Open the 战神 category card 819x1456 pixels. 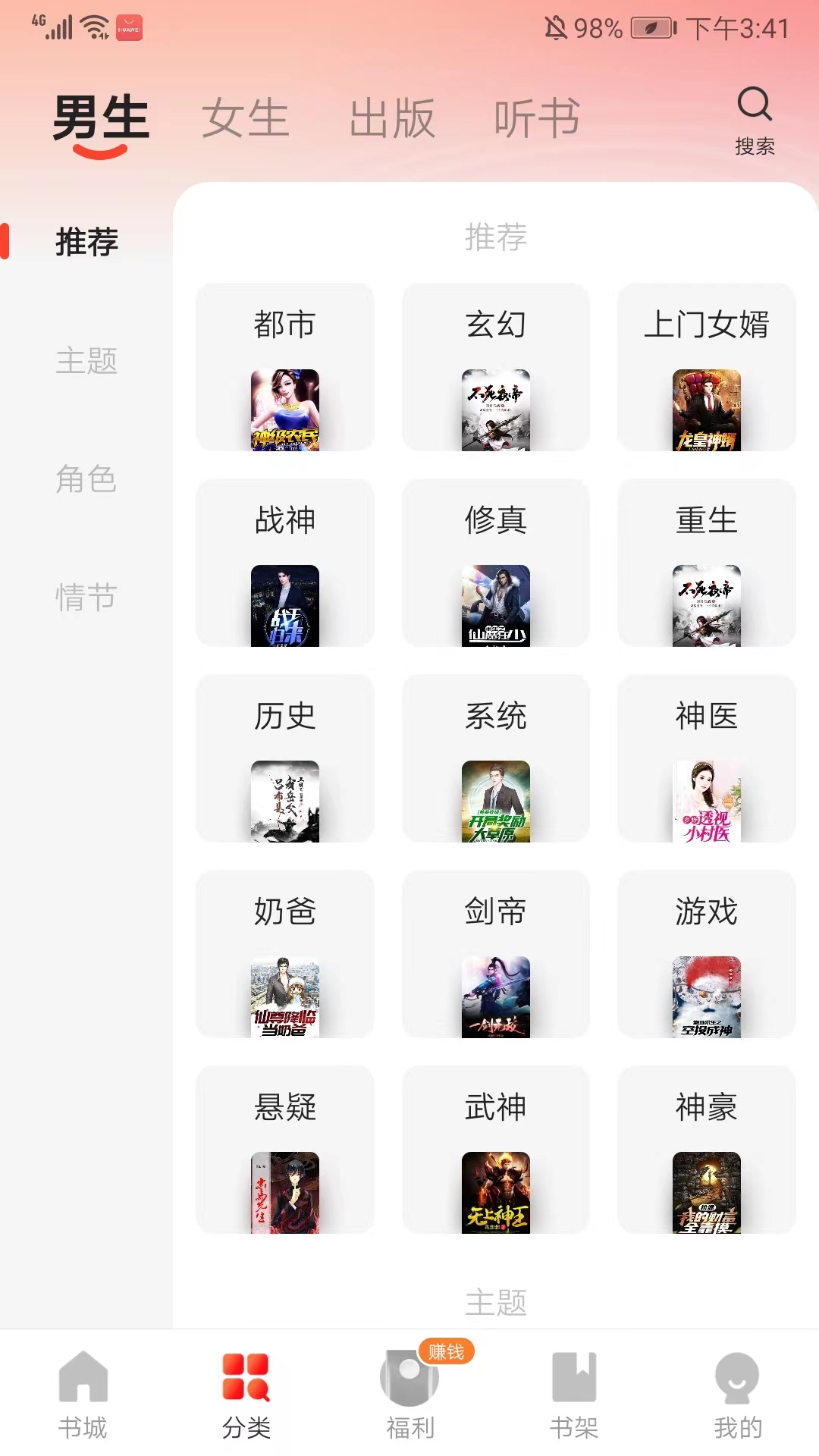(x=284, y=563)
